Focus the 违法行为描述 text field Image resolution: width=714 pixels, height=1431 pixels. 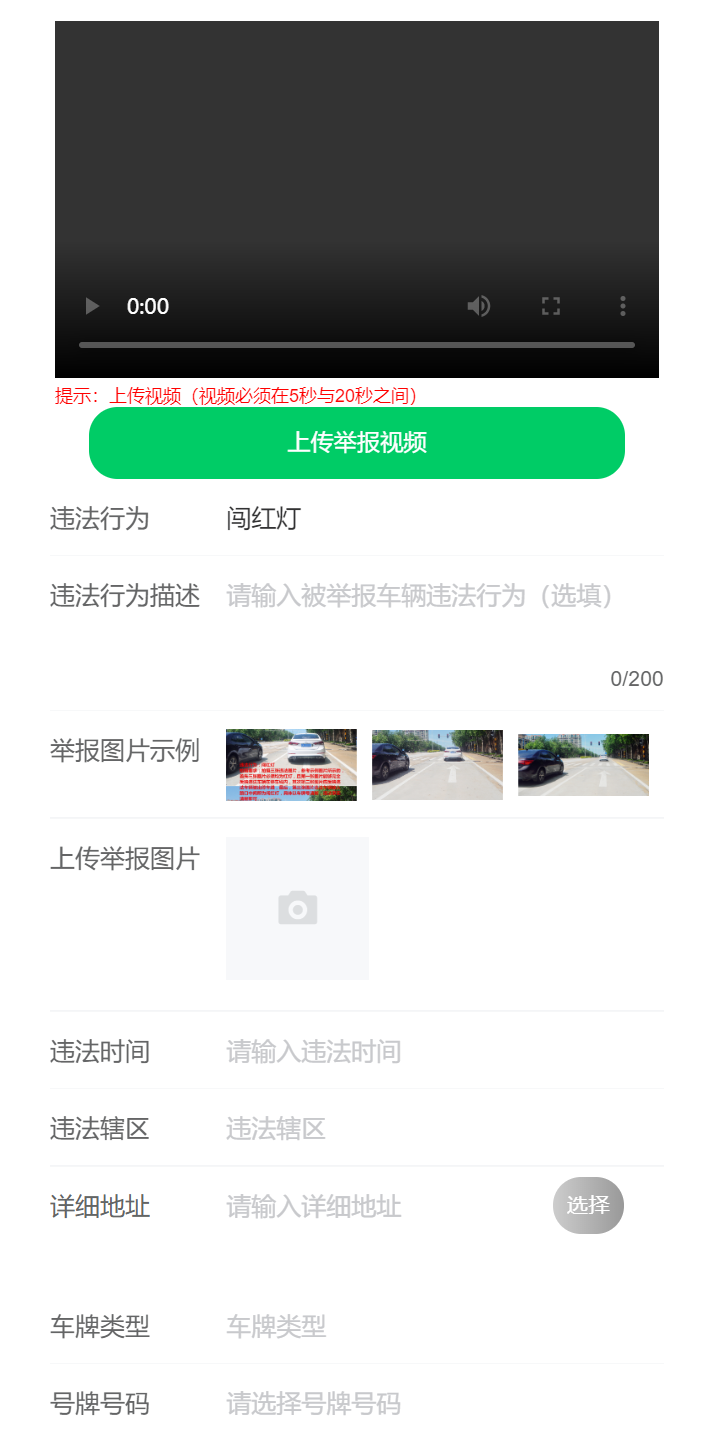pyautogui.click(x=420, y=597)
